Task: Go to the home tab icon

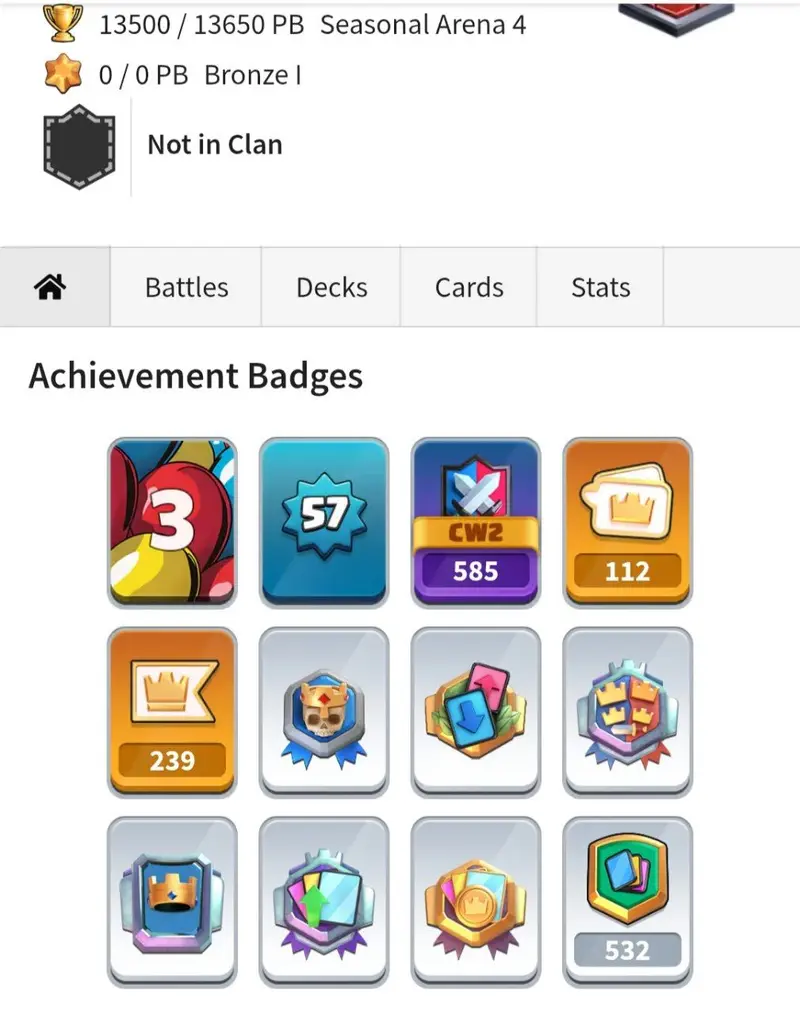Action: [50, 287]
